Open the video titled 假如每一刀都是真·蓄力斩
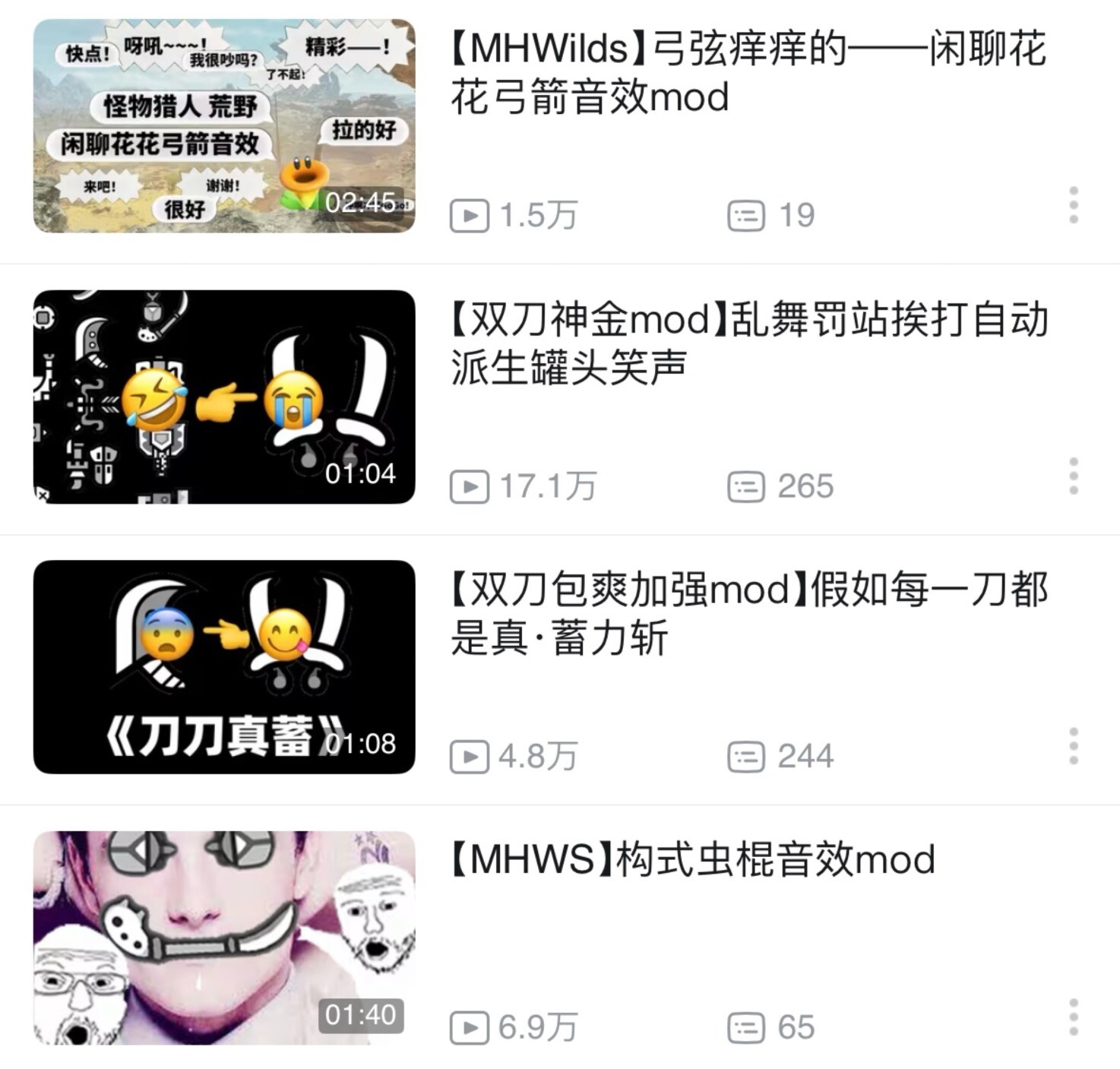Image resolution: width=1120 pixels, height=1069 pixels. tap(748, 614)
